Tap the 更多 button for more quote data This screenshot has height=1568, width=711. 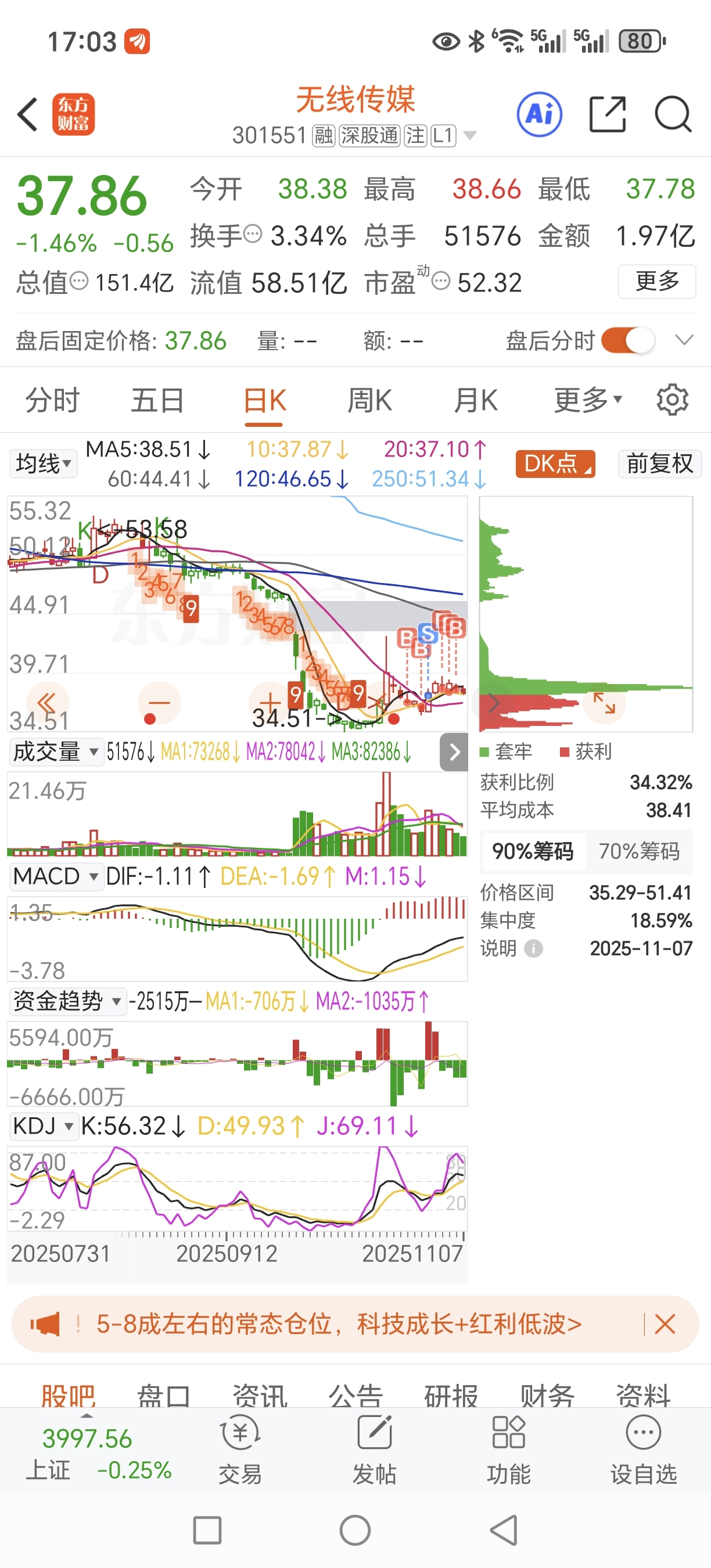click(x=657, y=281)
